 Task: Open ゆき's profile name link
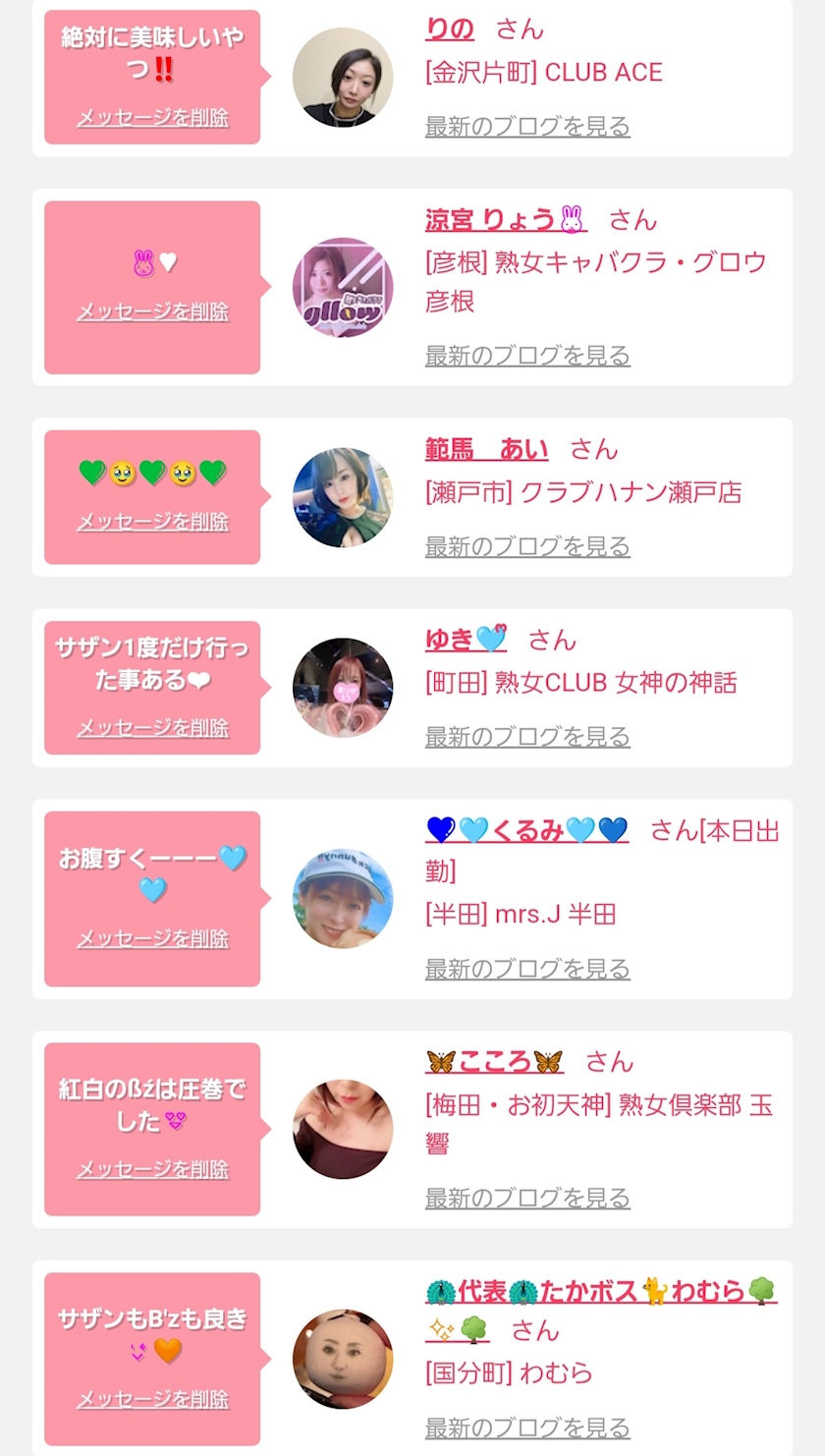(x=466, y=641)
